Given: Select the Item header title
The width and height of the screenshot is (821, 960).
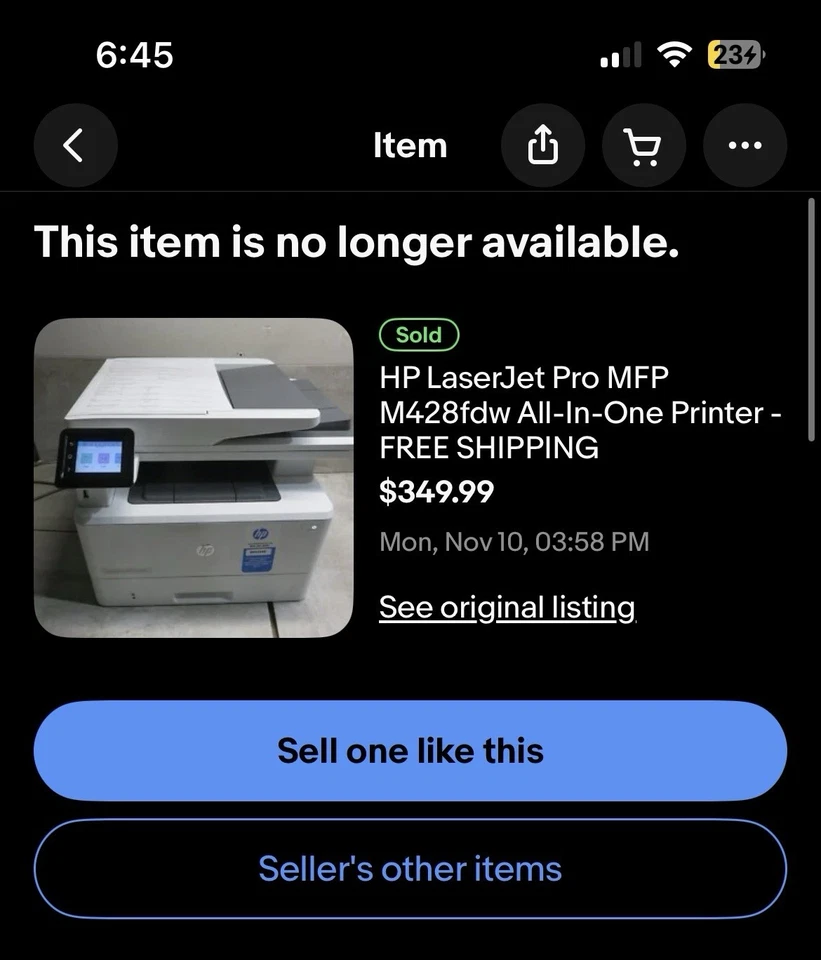Looking at the screenshot, I should click(x=410, y=145).
